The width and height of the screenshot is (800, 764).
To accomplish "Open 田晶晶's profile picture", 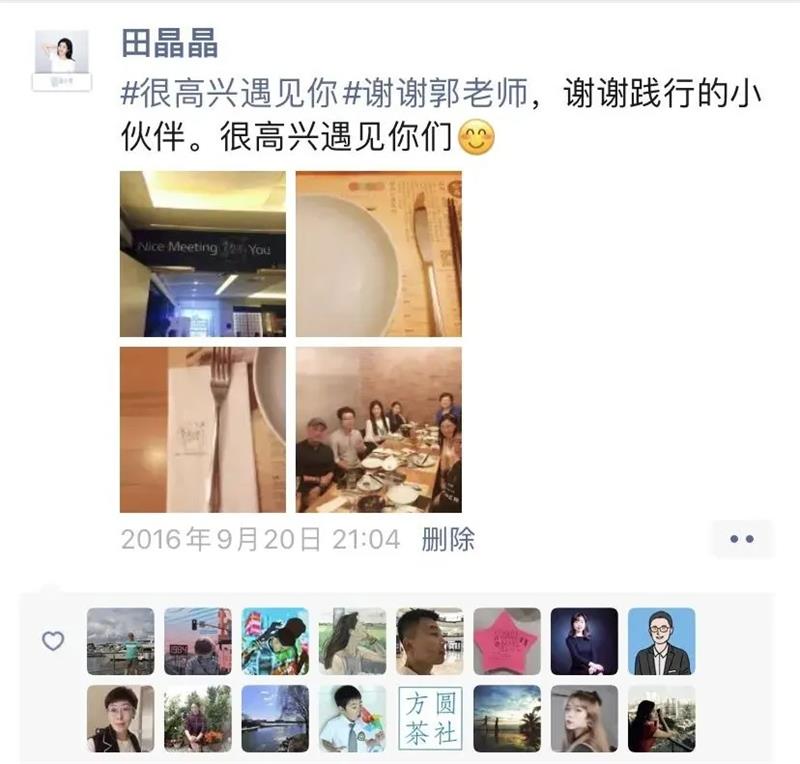I will click(x=62, y=60).
